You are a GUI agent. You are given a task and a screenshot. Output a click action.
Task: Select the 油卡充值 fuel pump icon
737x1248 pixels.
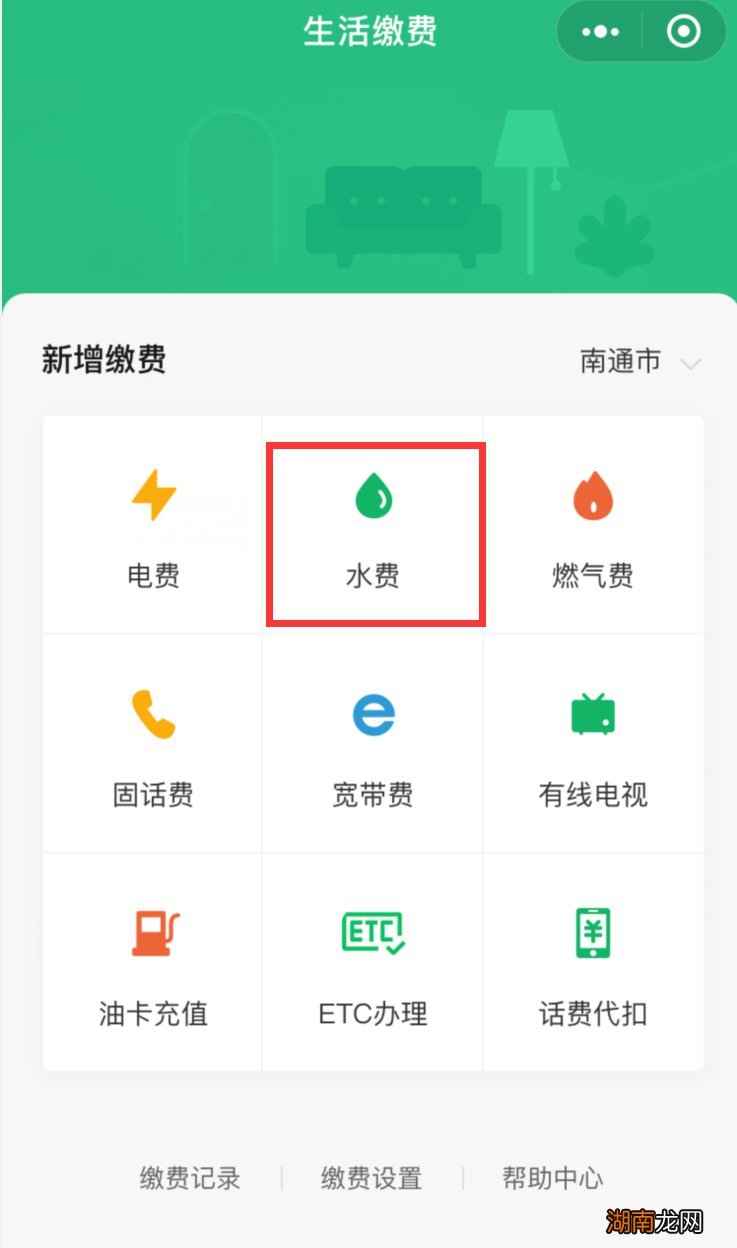tap(152, 933)
